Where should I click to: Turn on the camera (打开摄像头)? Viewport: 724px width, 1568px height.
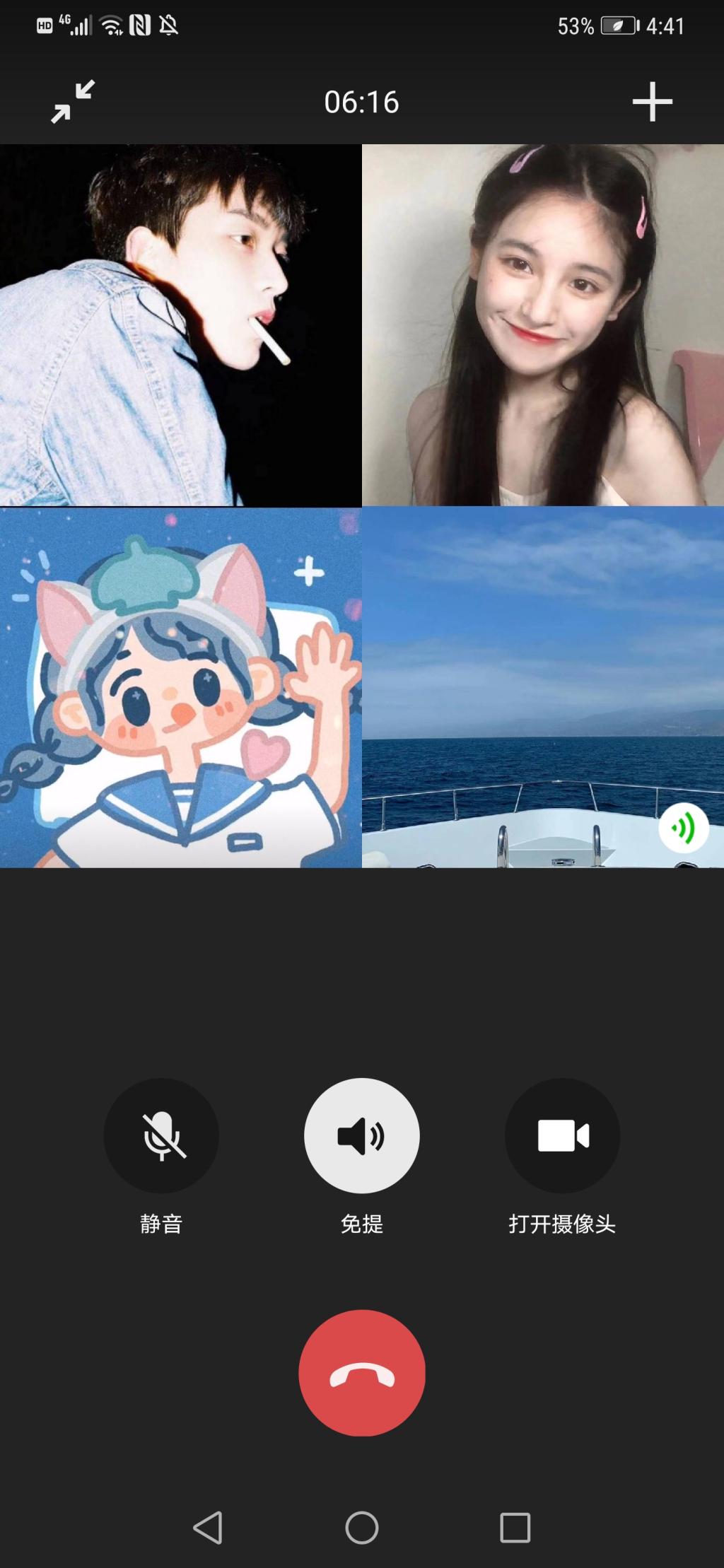[x=562, y=1135]
